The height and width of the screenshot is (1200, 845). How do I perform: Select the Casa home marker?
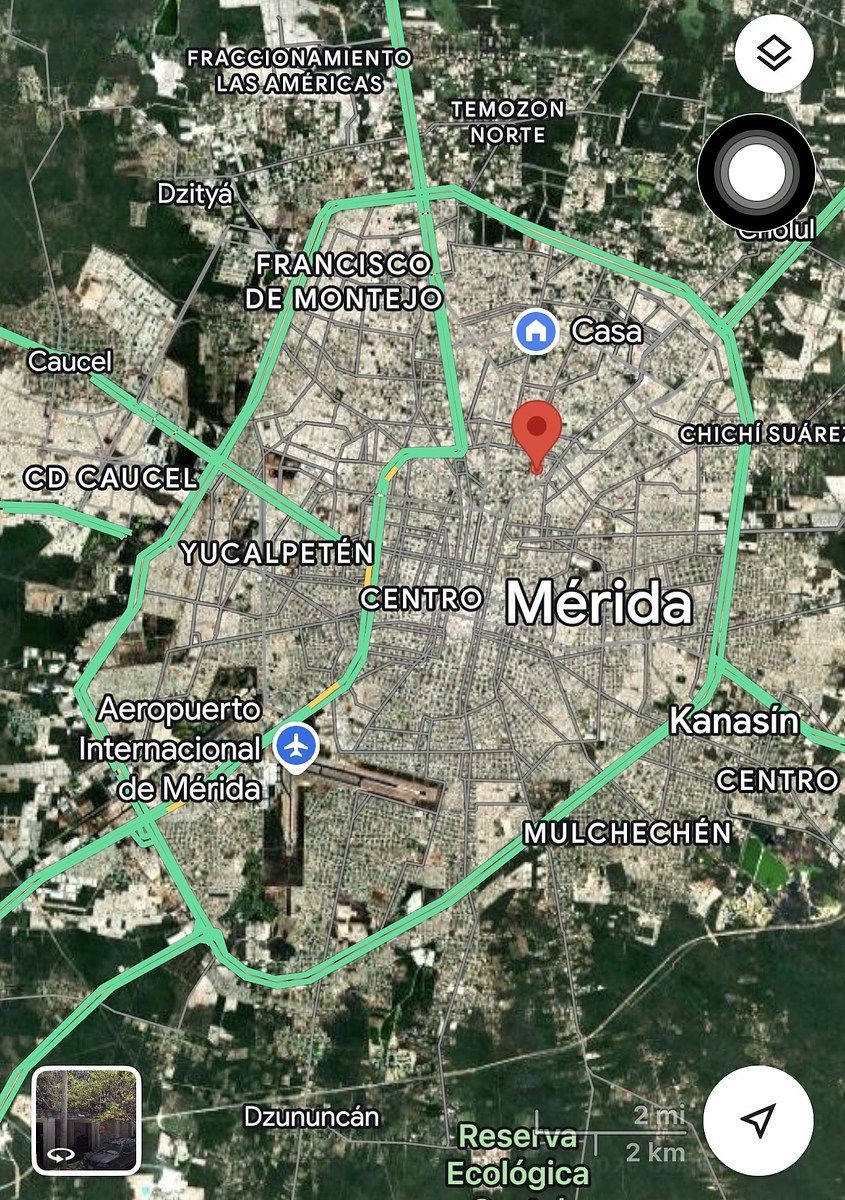[x=536, y=331]
